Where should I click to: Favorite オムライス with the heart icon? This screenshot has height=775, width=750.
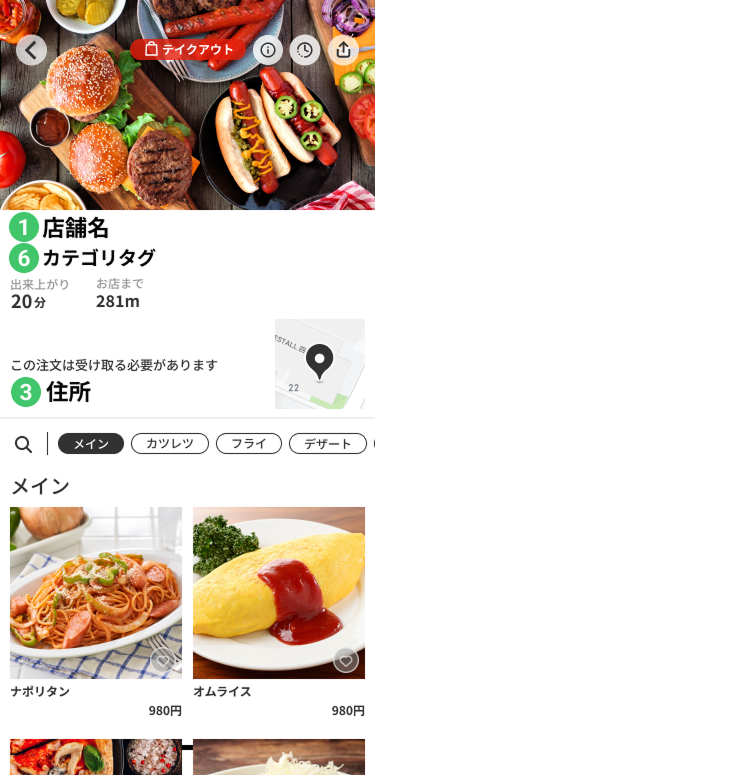pyautogui.click(x=346, y=660)
